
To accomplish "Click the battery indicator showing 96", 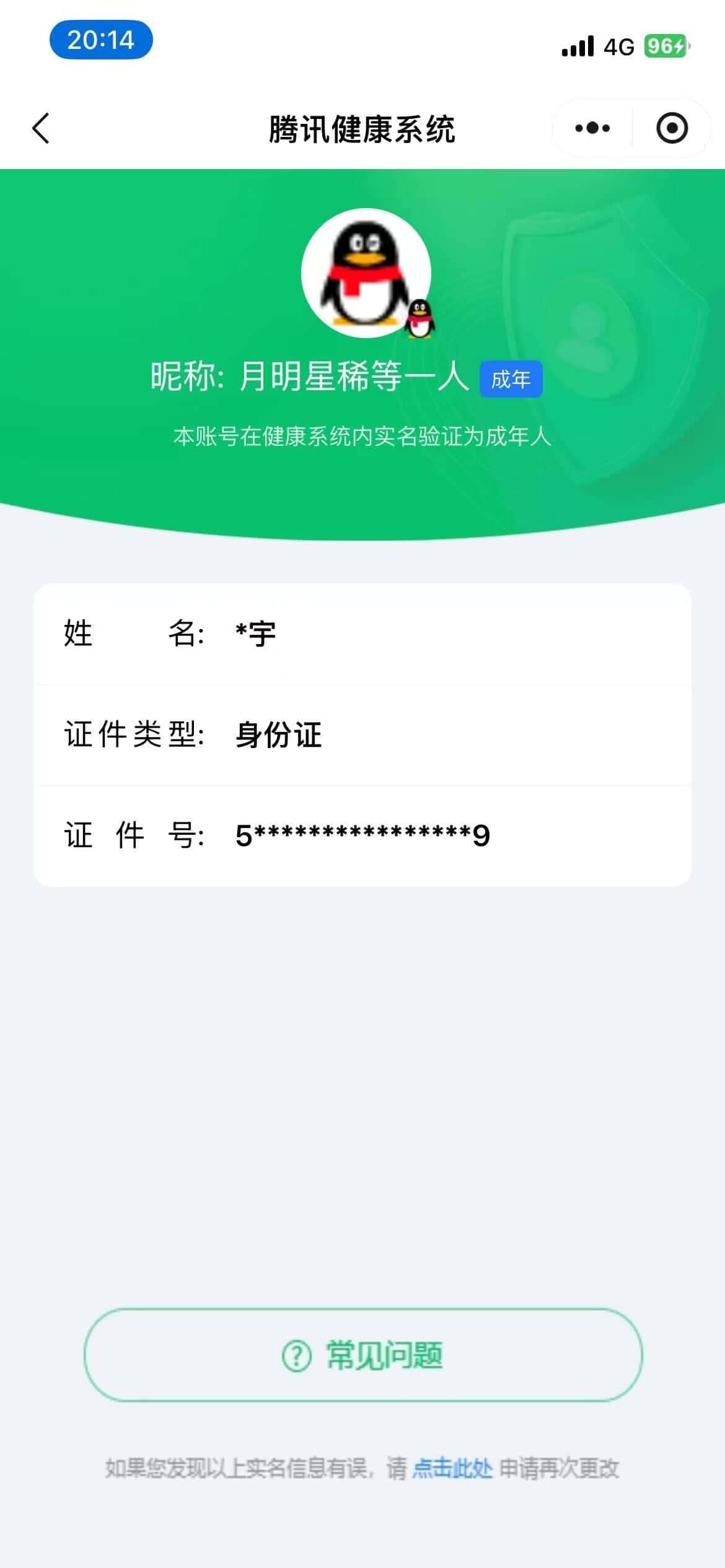I will [x=666, y=46].
